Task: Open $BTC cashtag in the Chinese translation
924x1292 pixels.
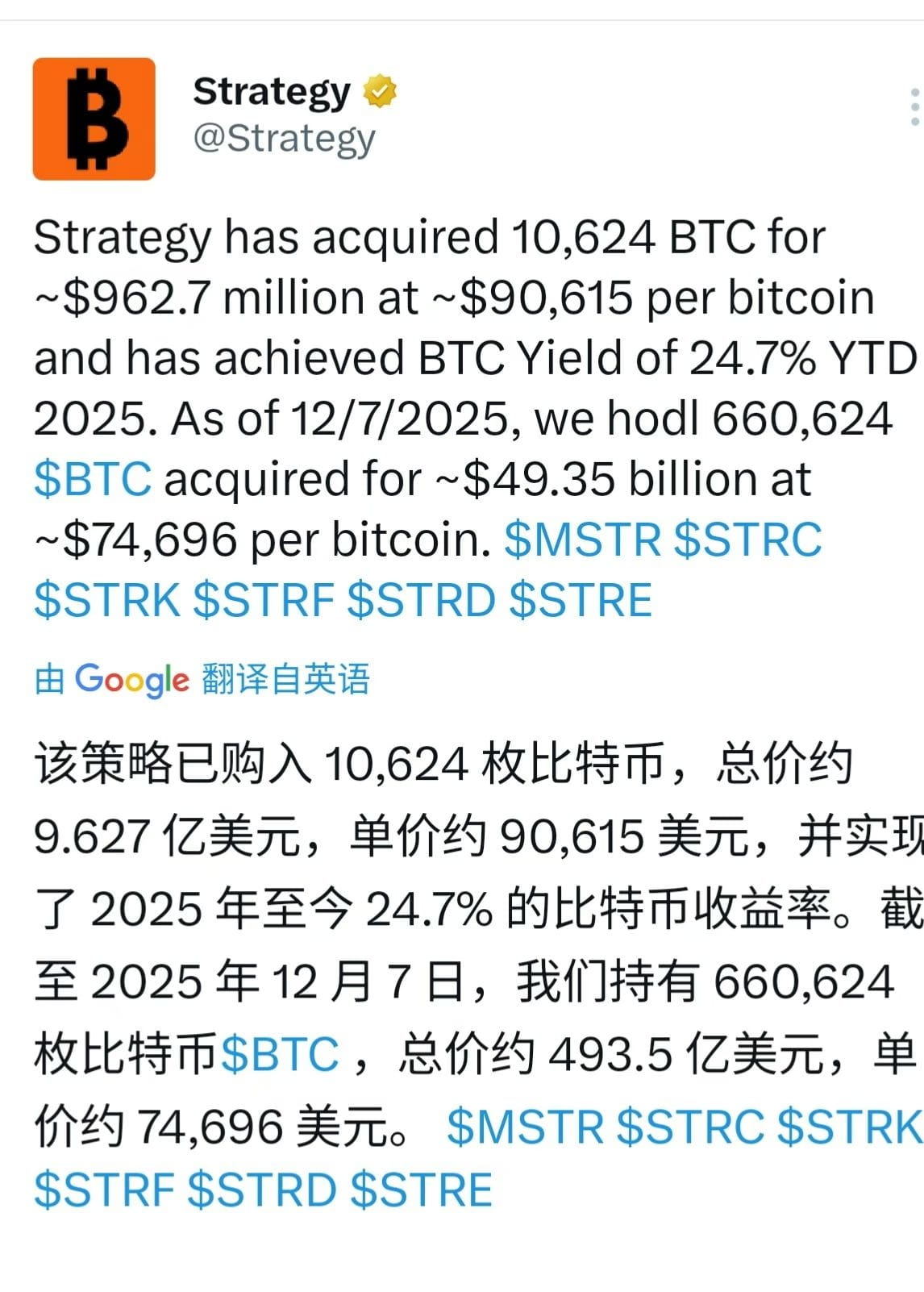Action: point(280,1055)
